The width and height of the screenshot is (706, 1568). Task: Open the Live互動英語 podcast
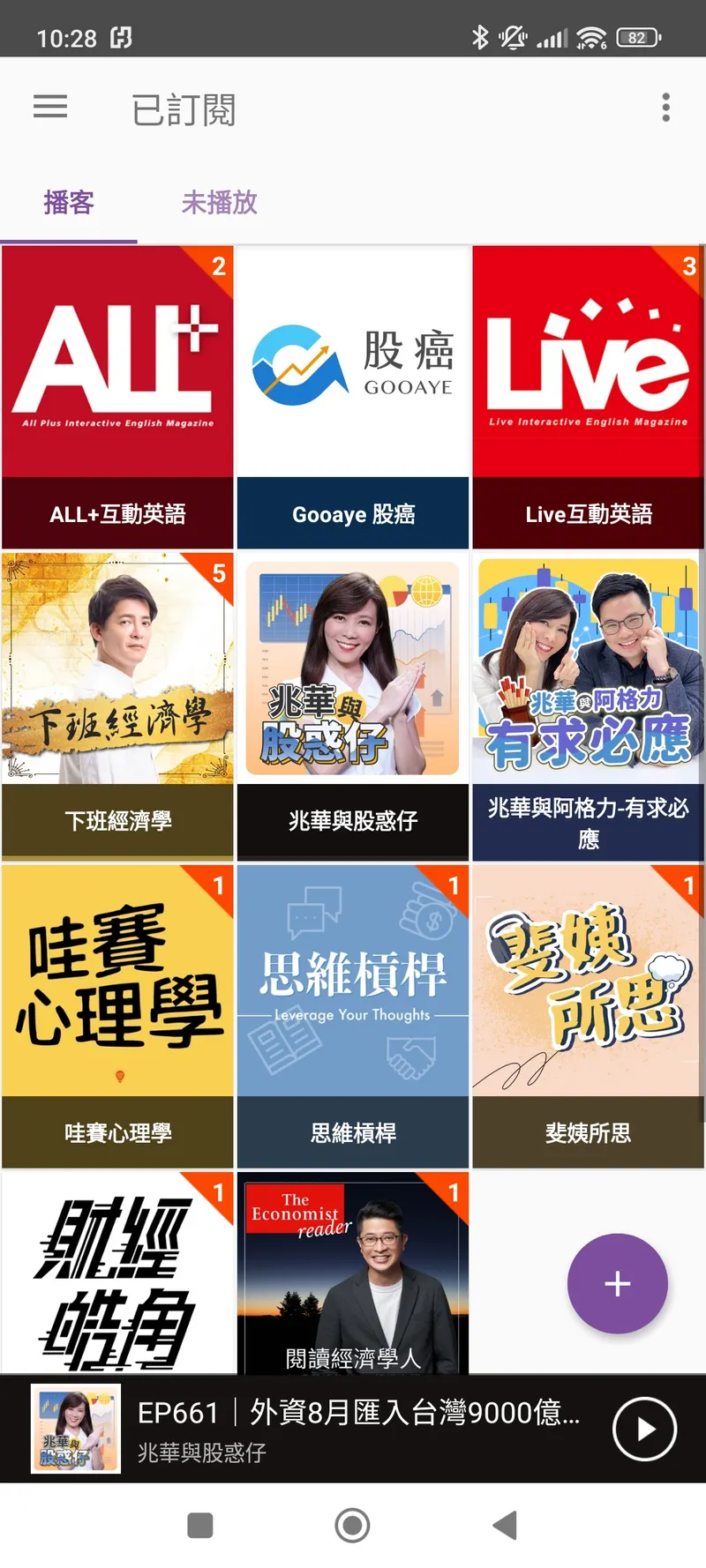click(x=589, y=397)
